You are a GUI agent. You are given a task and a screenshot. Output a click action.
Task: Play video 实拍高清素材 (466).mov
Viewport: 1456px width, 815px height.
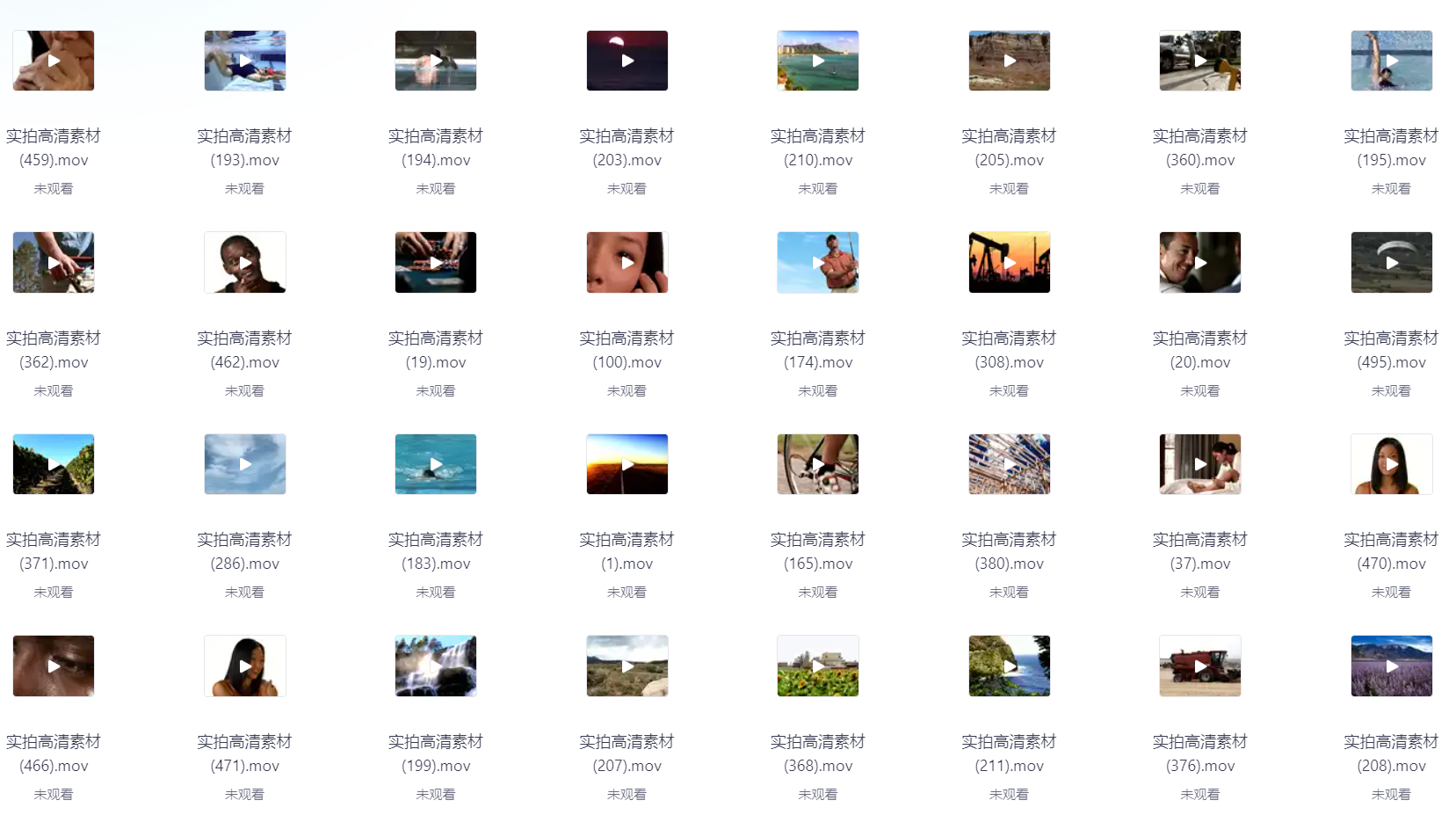(54, 666)
